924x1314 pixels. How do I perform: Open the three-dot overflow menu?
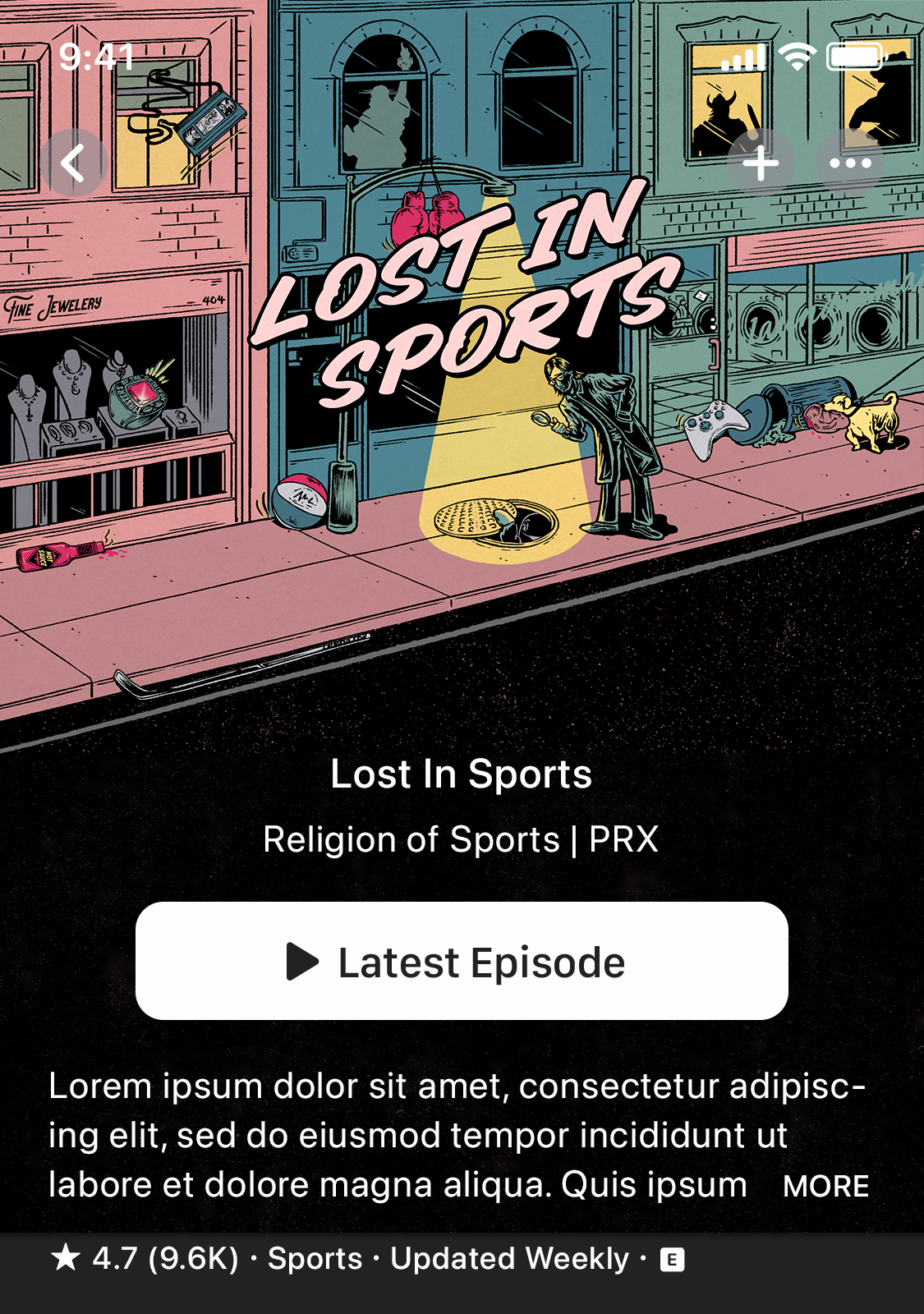click(850, 163)
